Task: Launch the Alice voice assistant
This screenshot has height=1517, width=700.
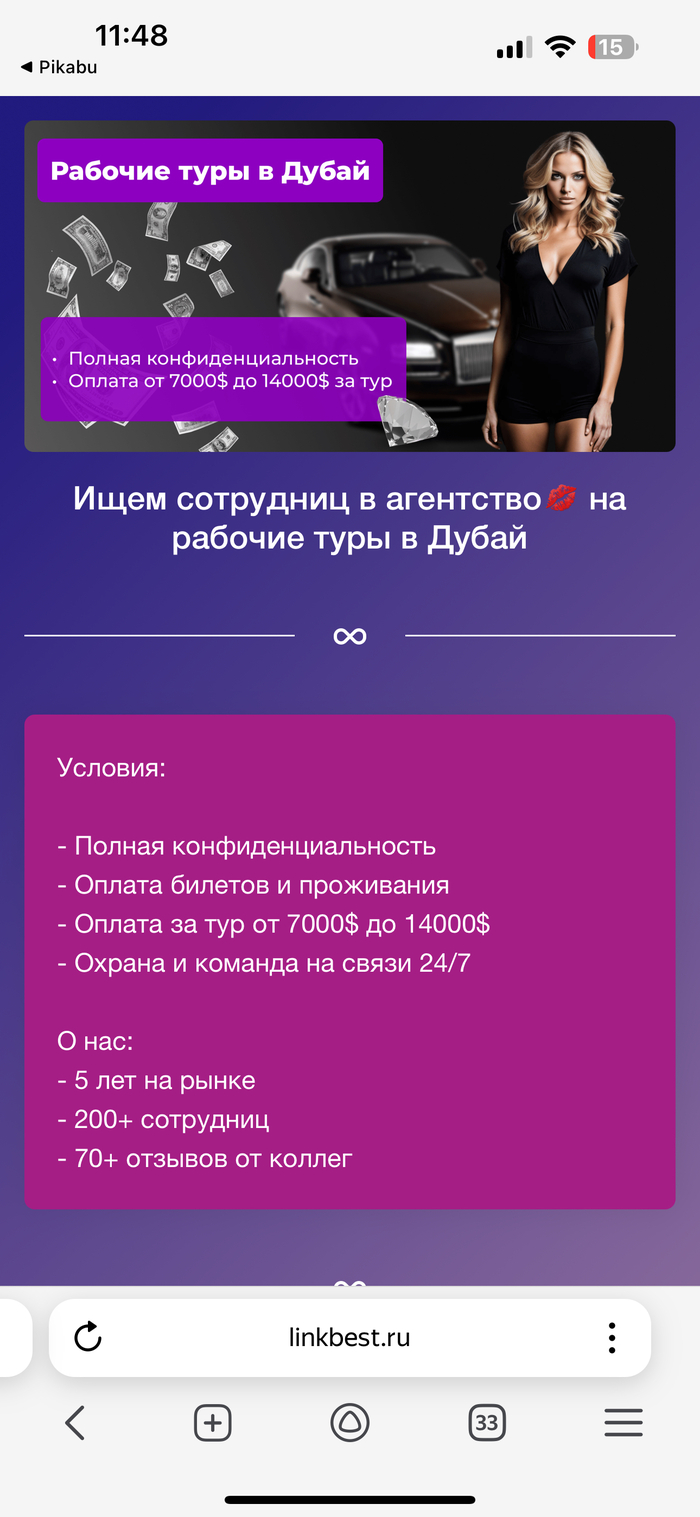Action: [x=350, y=1422]
